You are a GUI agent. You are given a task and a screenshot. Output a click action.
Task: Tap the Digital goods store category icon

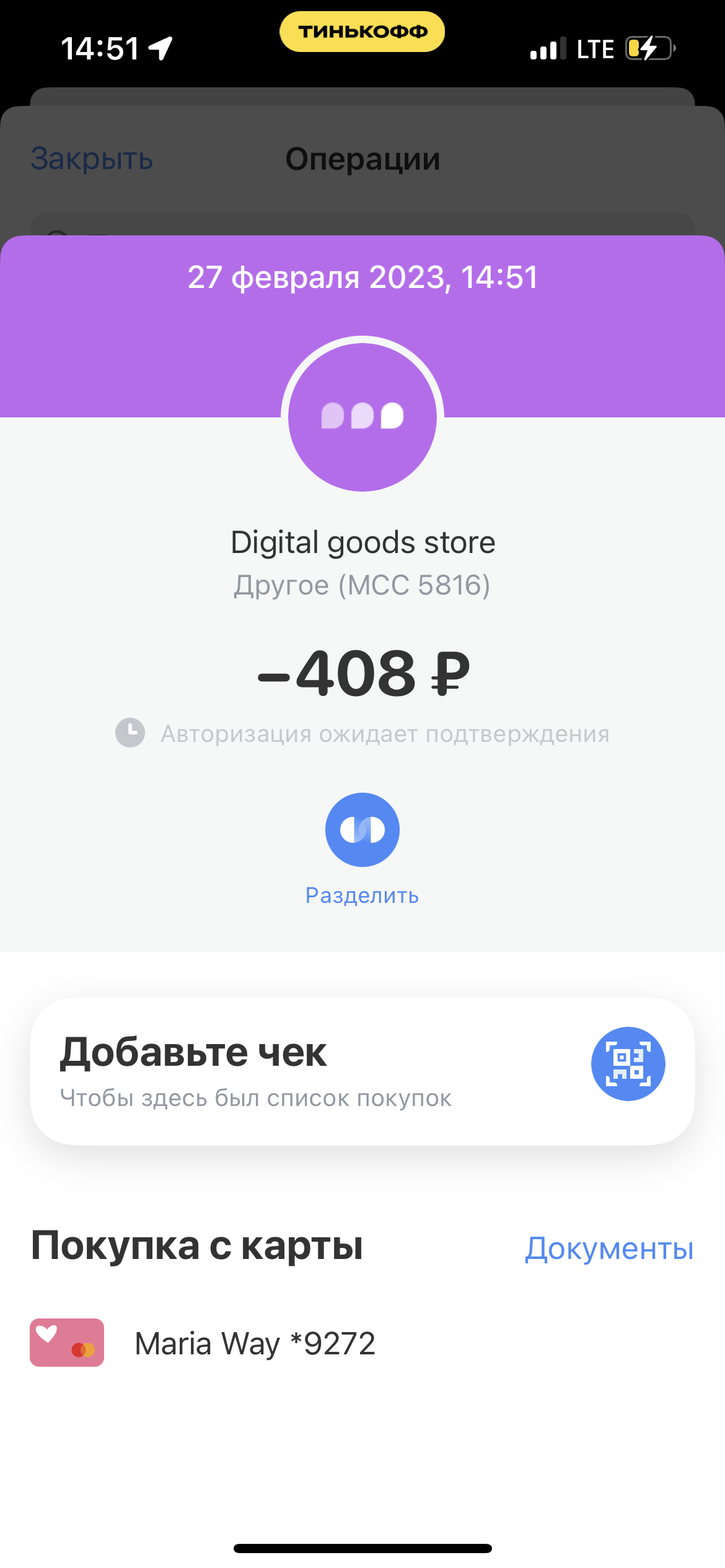(362, 417)
